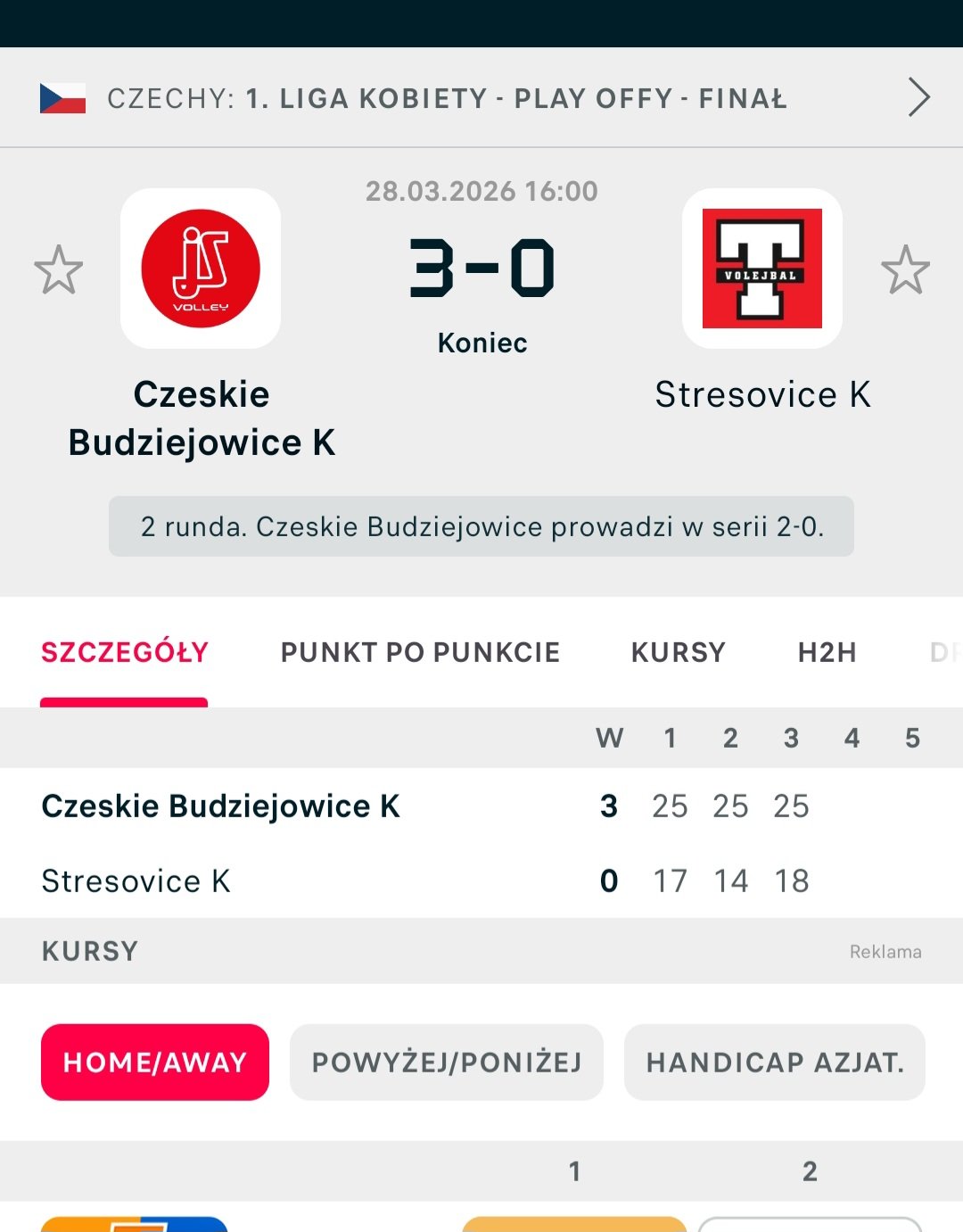Open the Czechy 1. Liga Kobiety league page
The image size is (963, 1232).
pyautogui.click(x=481, y=98)
